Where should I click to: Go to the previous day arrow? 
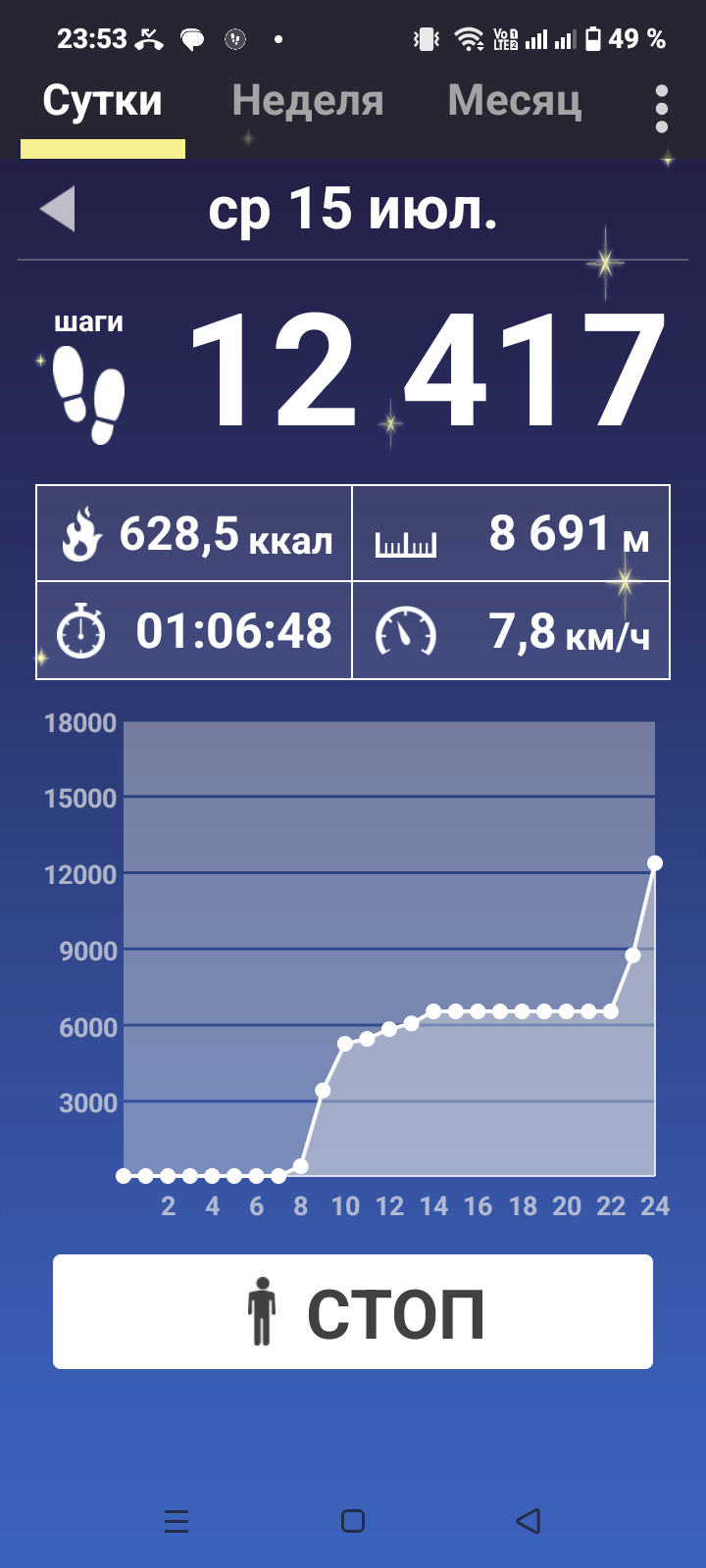[58, 209]
